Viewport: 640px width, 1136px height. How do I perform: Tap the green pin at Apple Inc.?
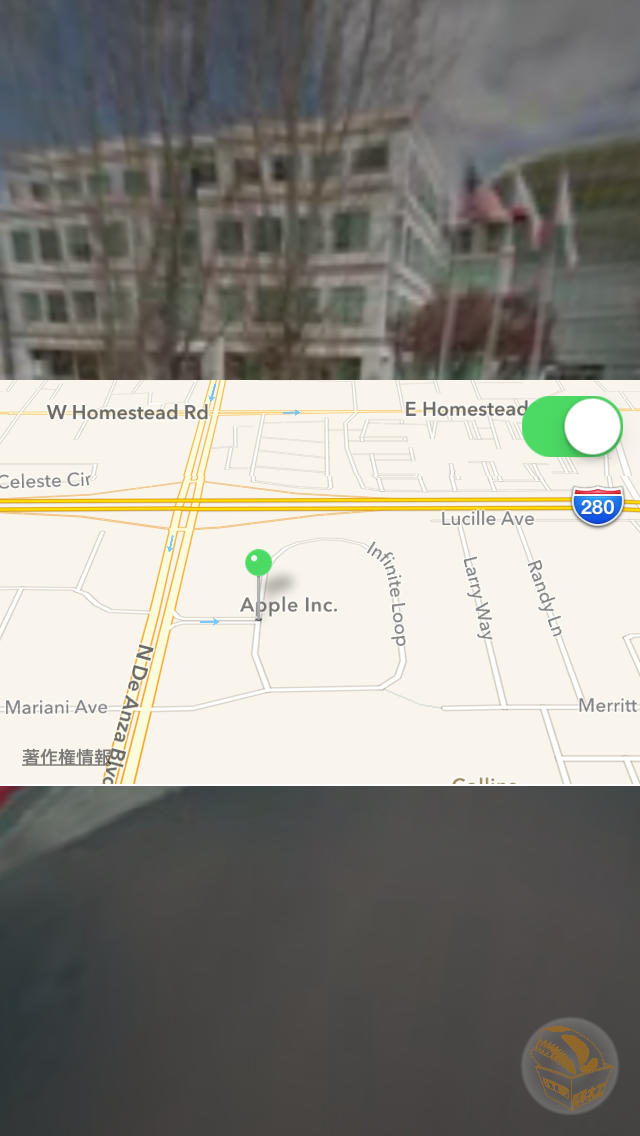point(258,565)
